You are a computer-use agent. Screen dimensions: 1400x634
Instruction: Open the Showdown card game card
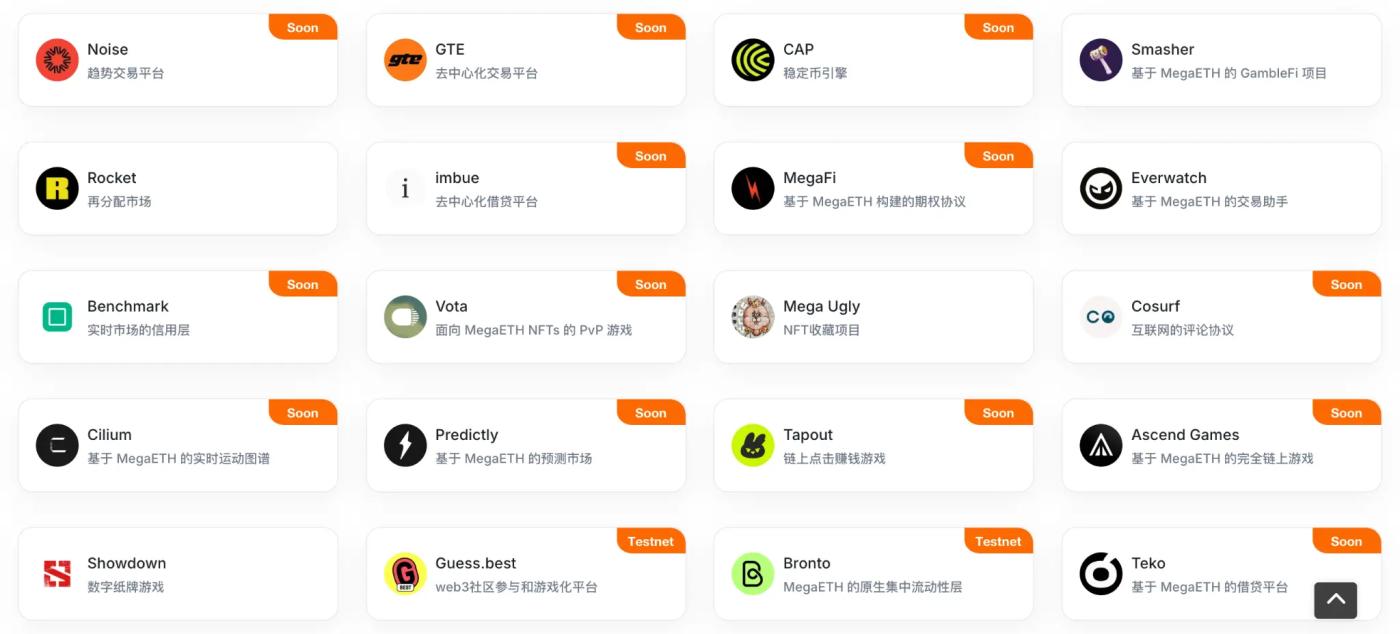tap(178, 574)
